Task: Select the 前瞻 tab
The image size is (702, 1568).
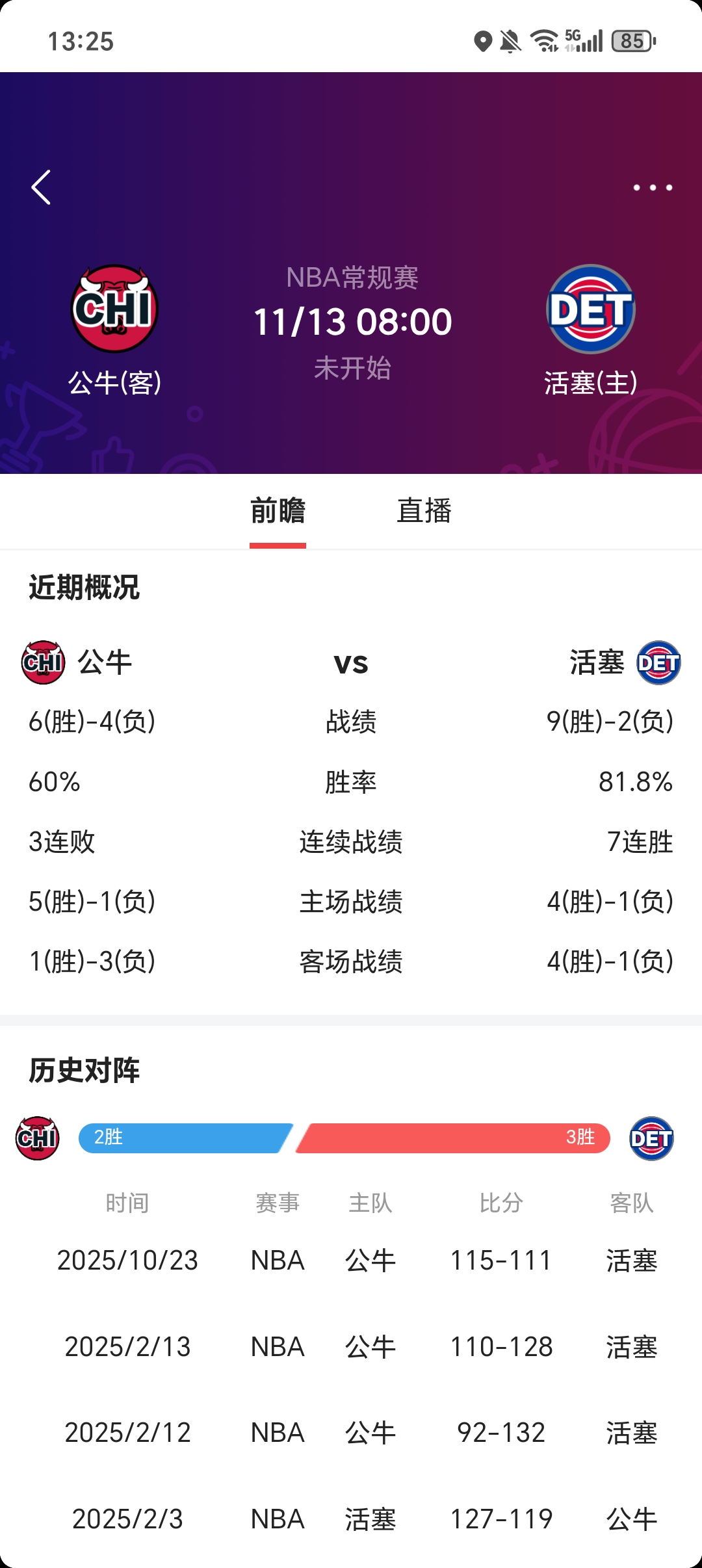Action: 278,511
